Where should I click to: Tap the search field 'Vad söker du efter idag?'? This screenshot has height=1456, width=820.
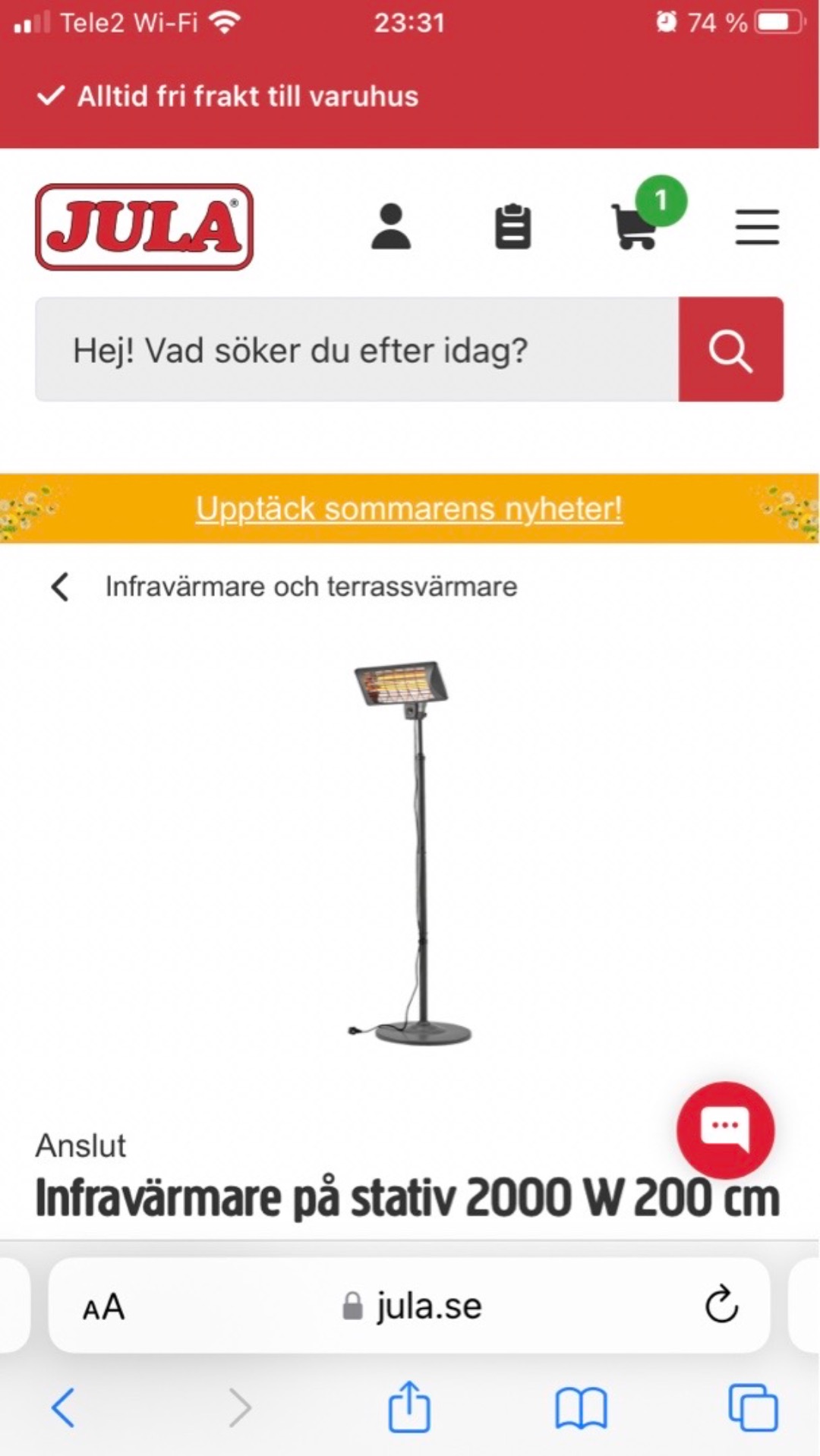(x=357, y=350)
